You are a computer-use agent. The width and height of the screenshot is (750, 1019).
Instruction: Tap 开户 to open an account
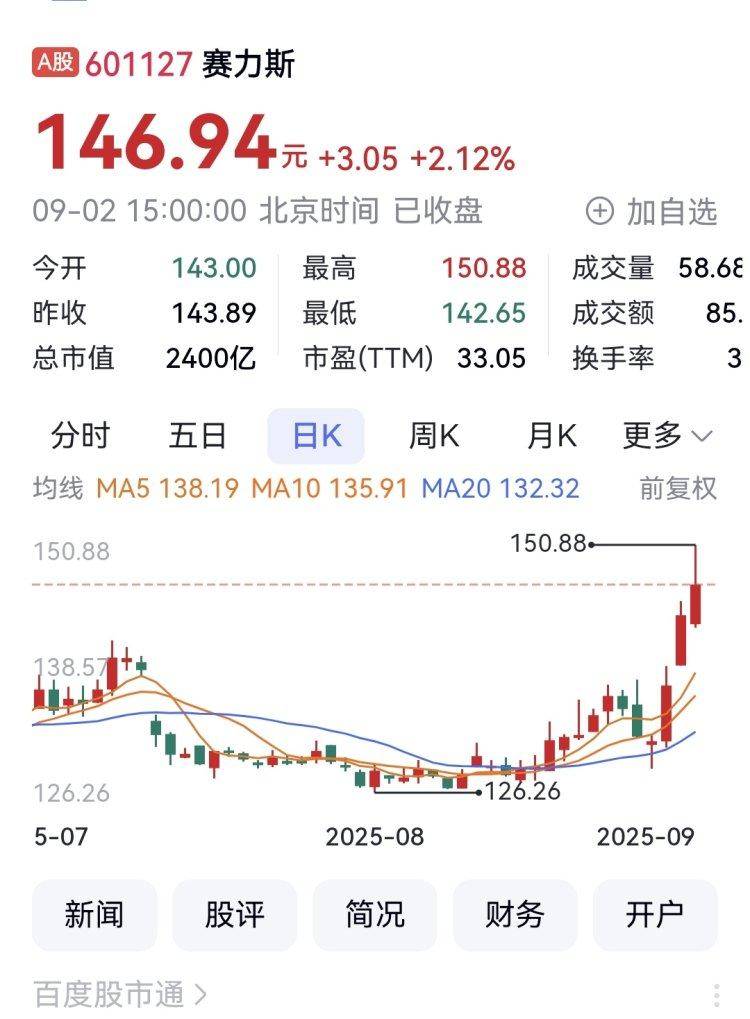(x=655, y=914)
